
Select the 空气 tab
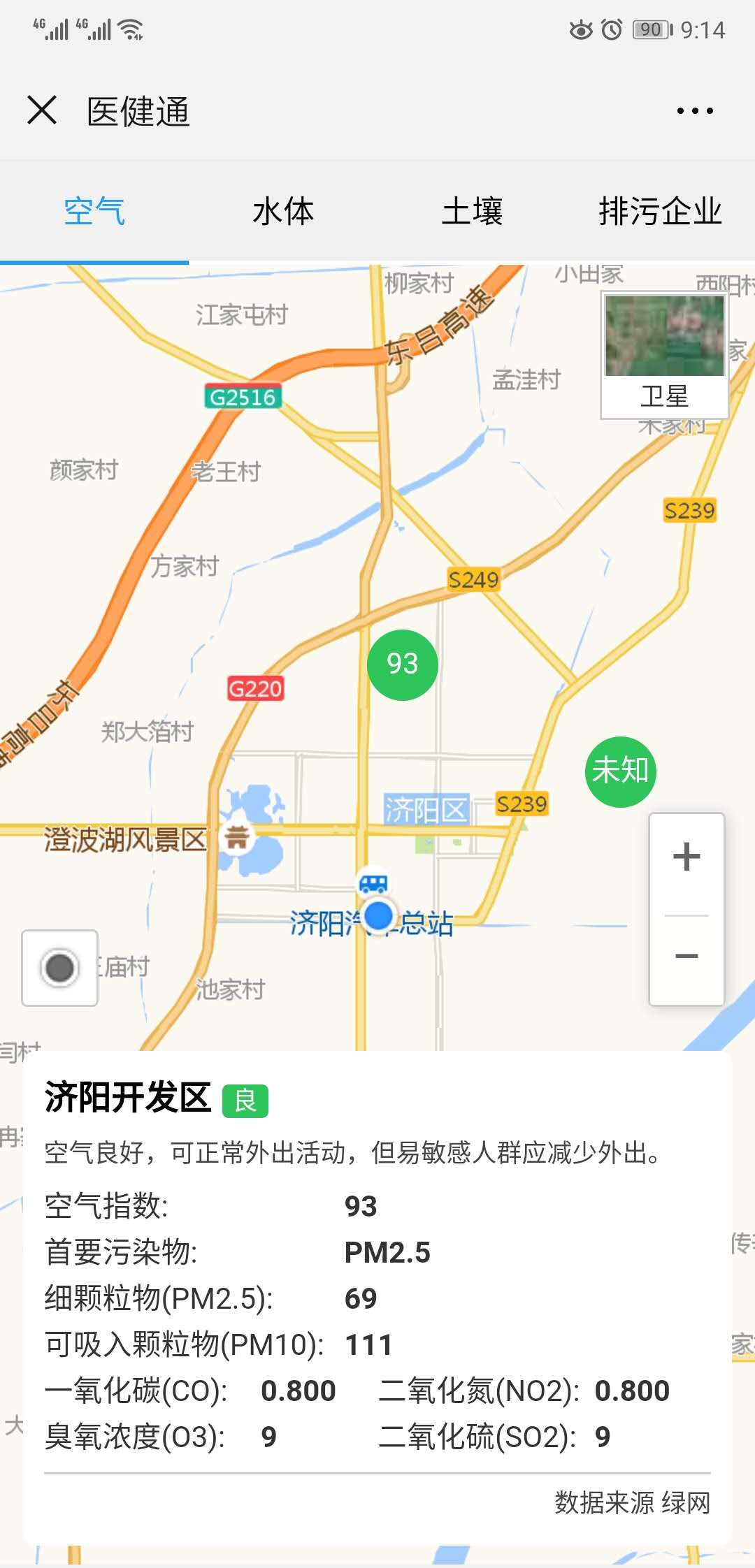click(94, 211)
